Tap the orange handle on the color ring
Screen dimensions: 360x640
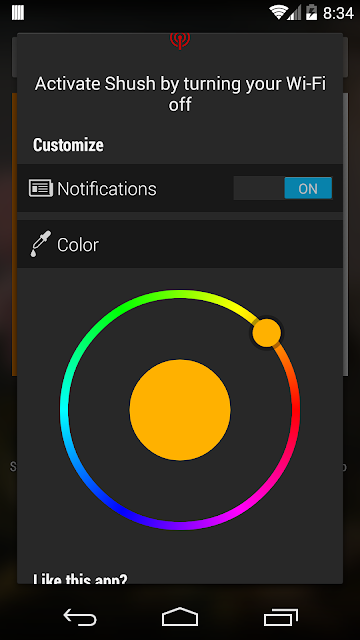pyautogui.click(x=267, y=333)
